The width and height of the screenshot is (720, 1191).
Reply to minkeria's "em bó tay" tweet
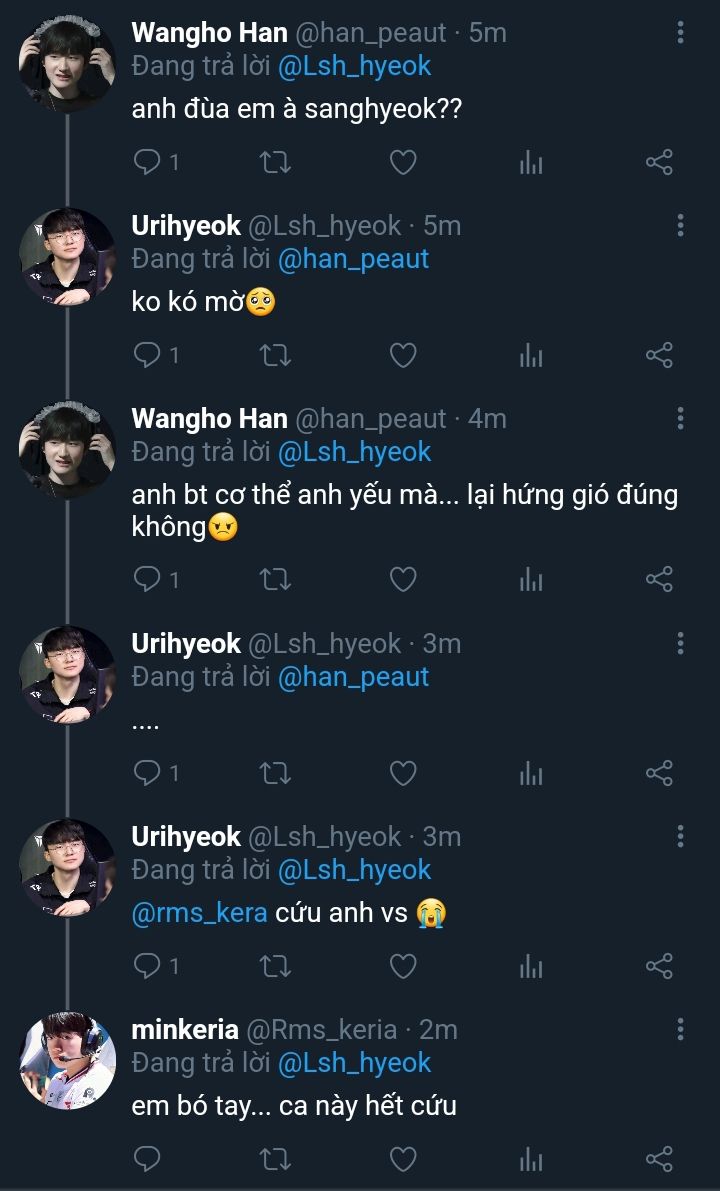148,1159
